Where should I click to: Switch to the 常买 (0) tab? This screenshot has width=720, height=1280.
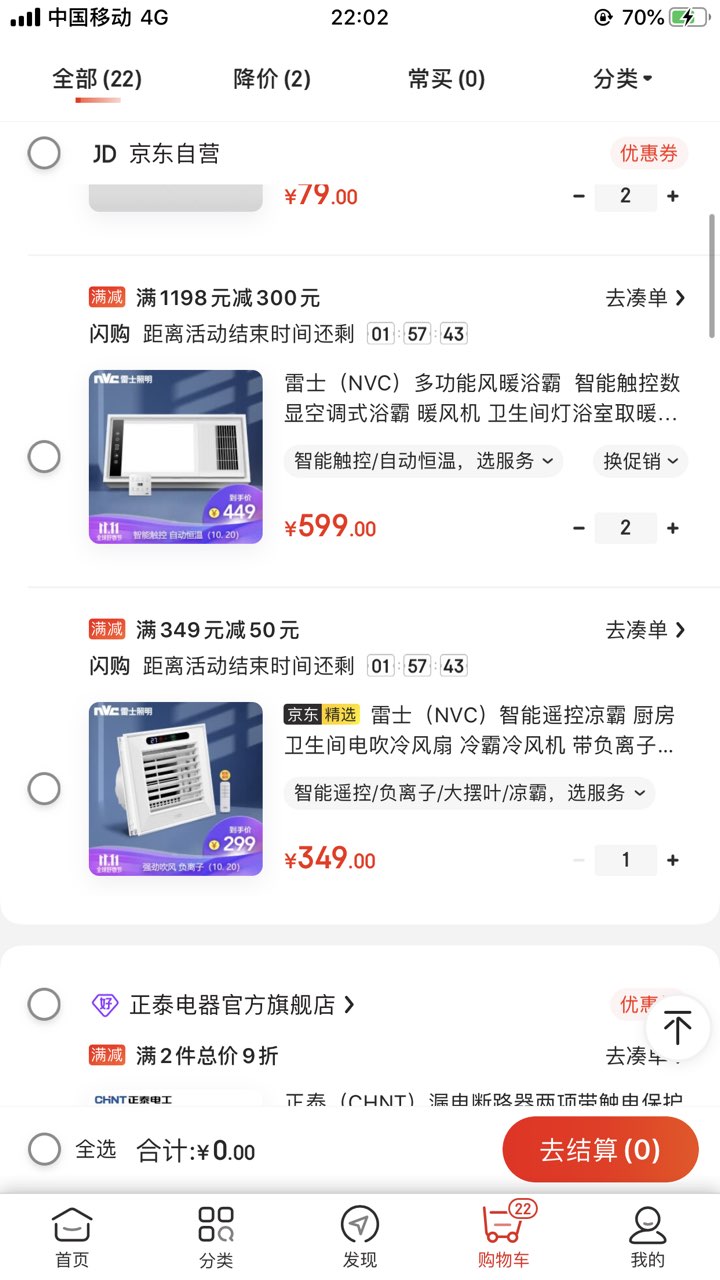click(x=446, y=79)
